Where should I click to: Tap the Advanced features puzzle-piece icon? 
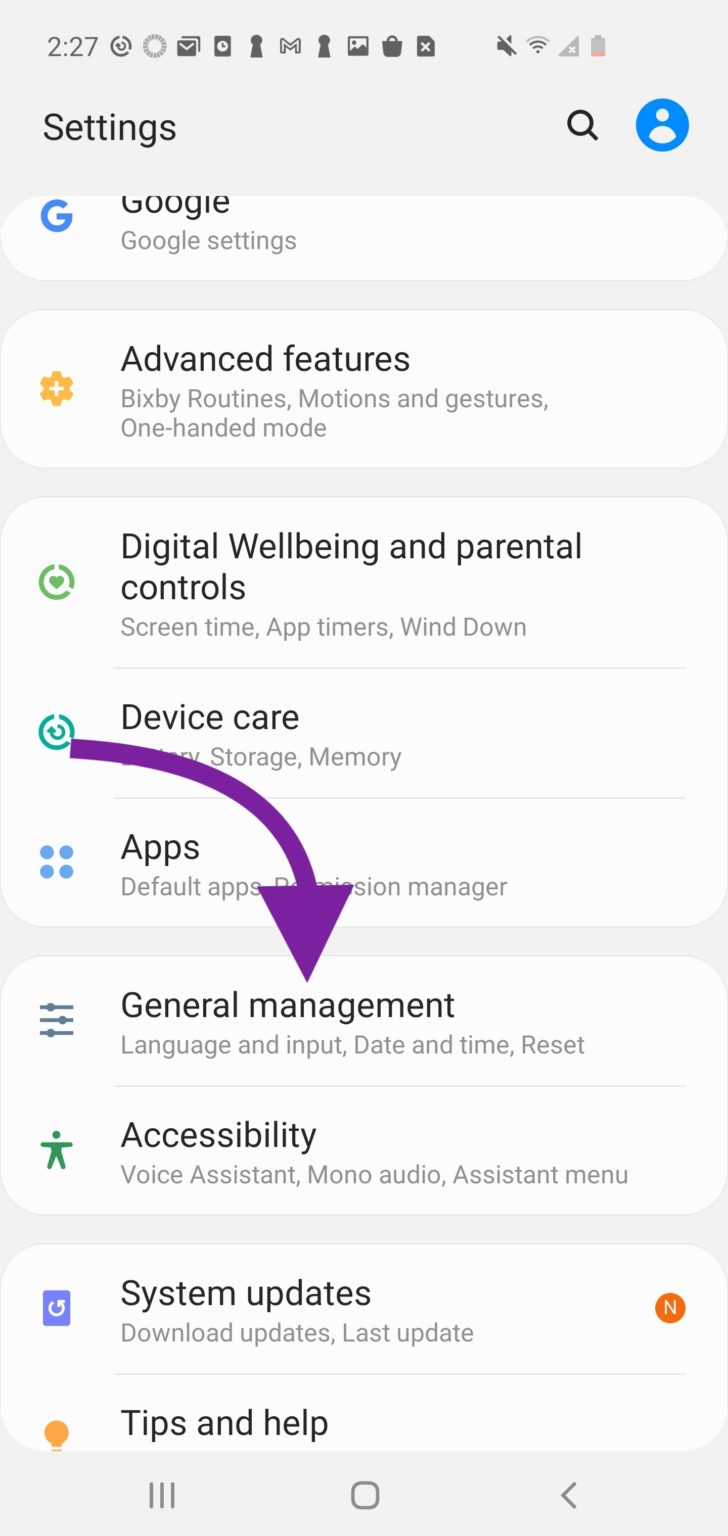[x=56, y=388]
